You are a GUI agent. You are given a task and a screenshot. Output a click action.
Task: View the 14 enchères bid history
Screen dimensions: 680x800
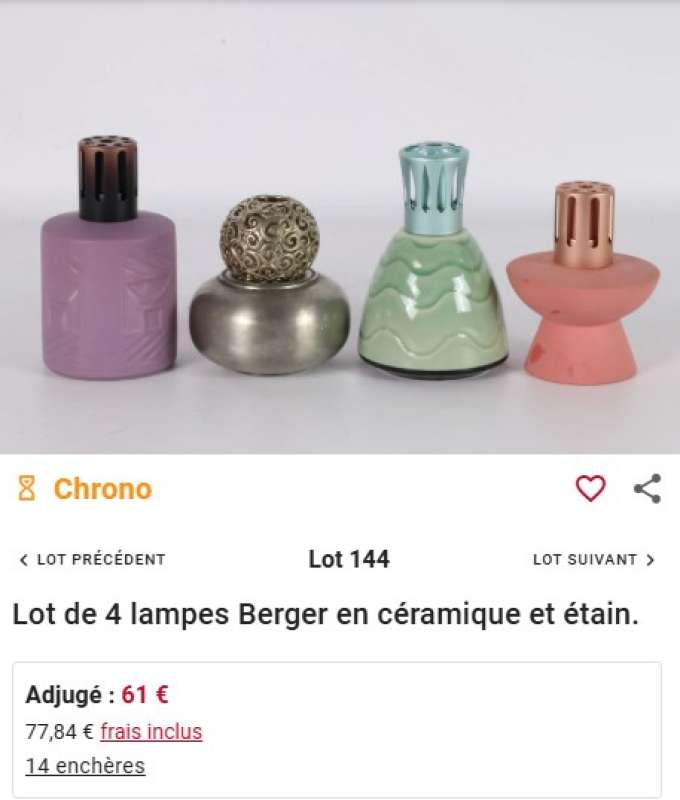pos(85,766)
